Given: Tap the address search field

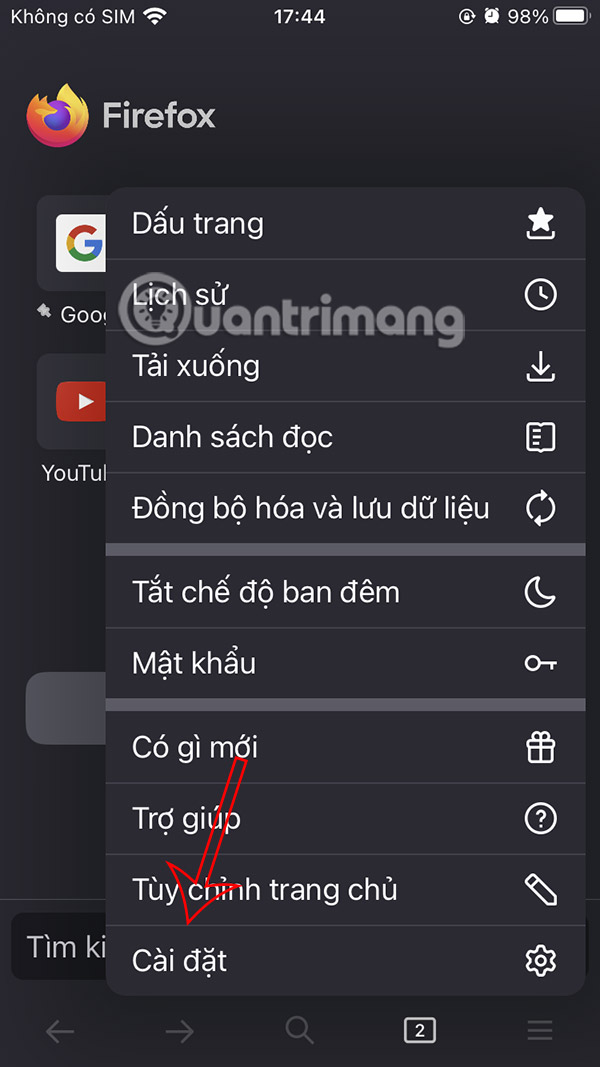Looking at the screenshot, I should pyautogui.click(x=60, y=946).
